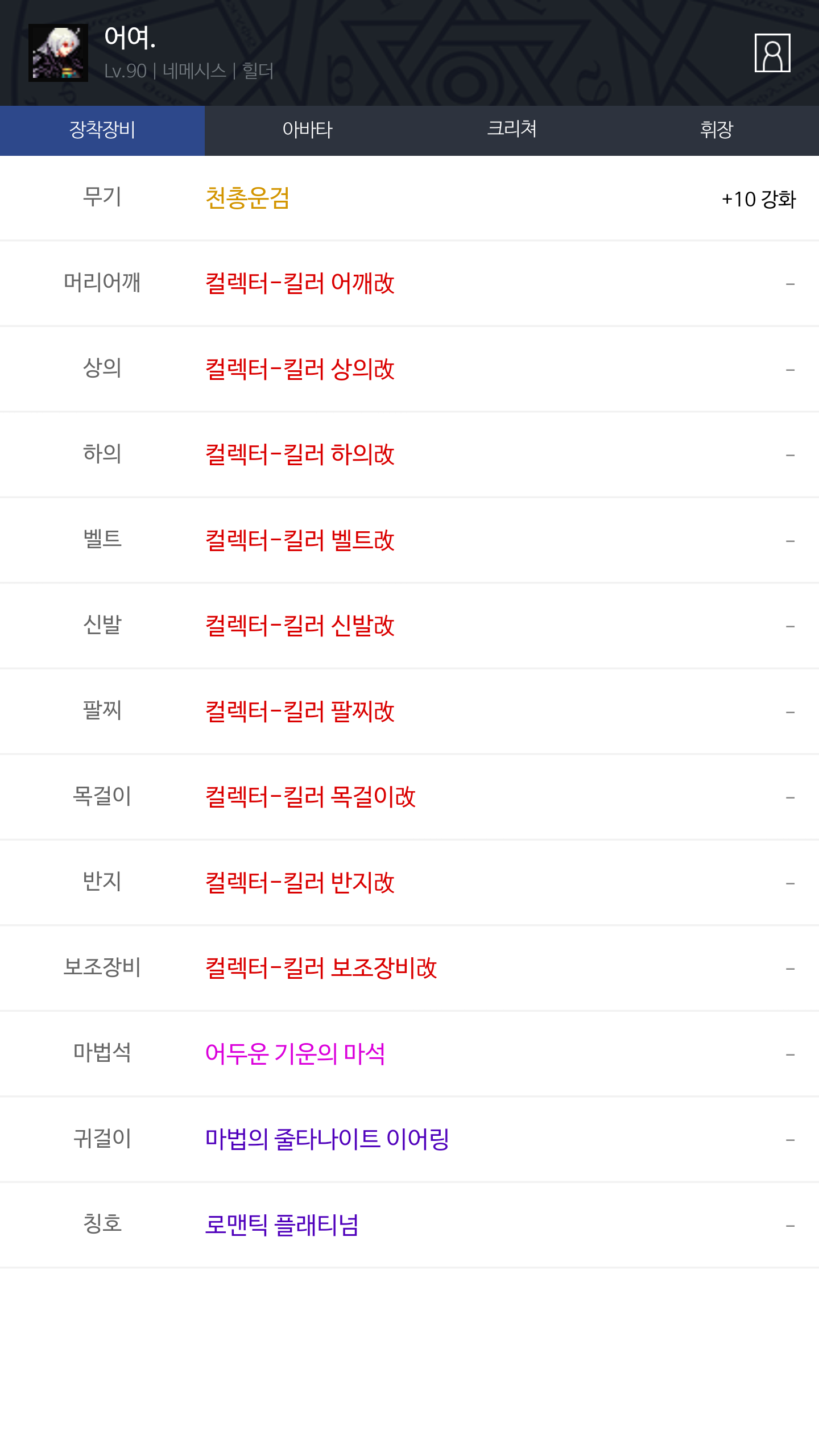View 컬렉터-킬러 상의改 details
The image size is (819, 1456).
409,369
